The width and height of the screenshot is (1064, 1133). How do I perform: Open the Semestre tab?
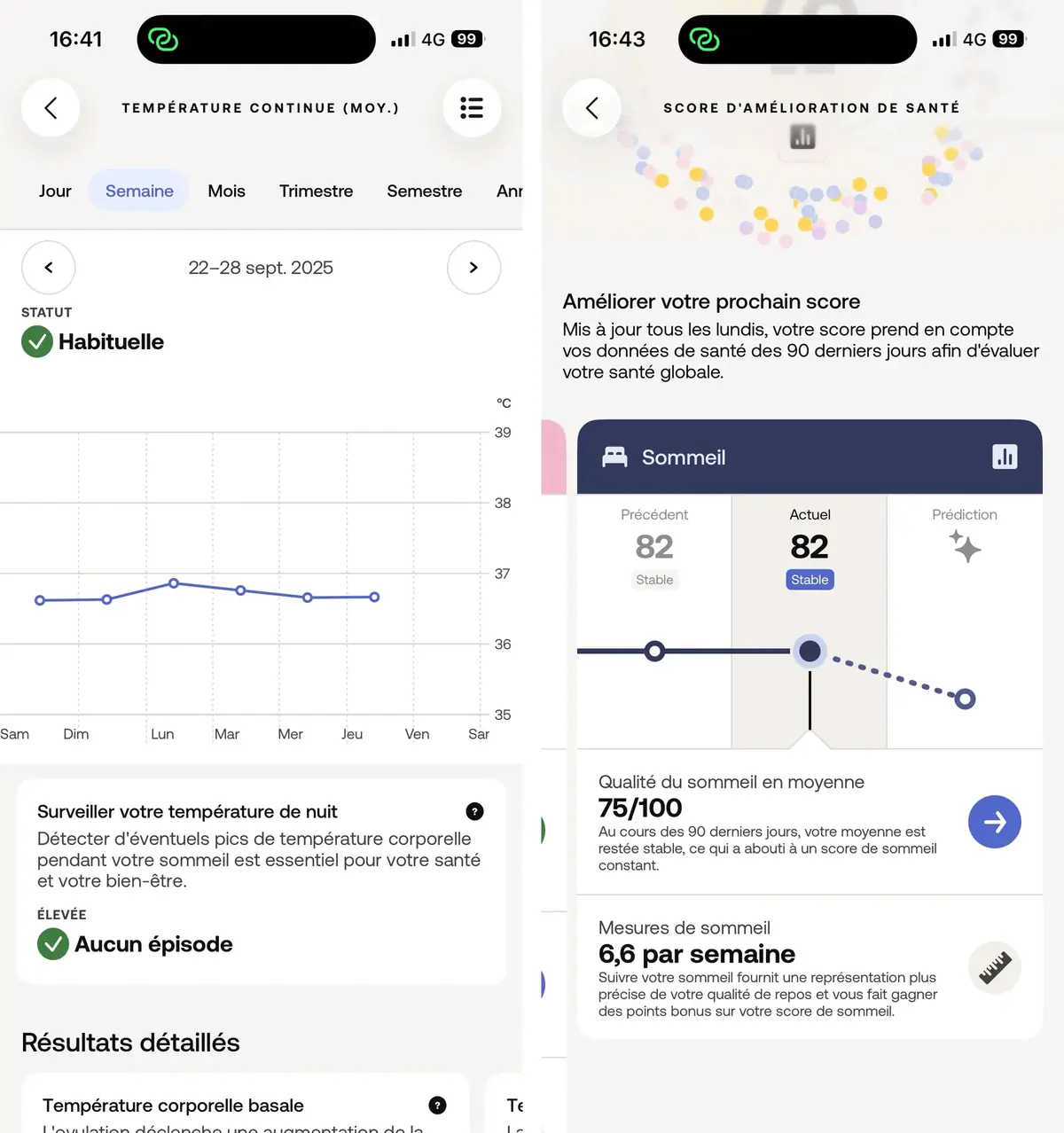pyautogui.click(x=424, y=191)
